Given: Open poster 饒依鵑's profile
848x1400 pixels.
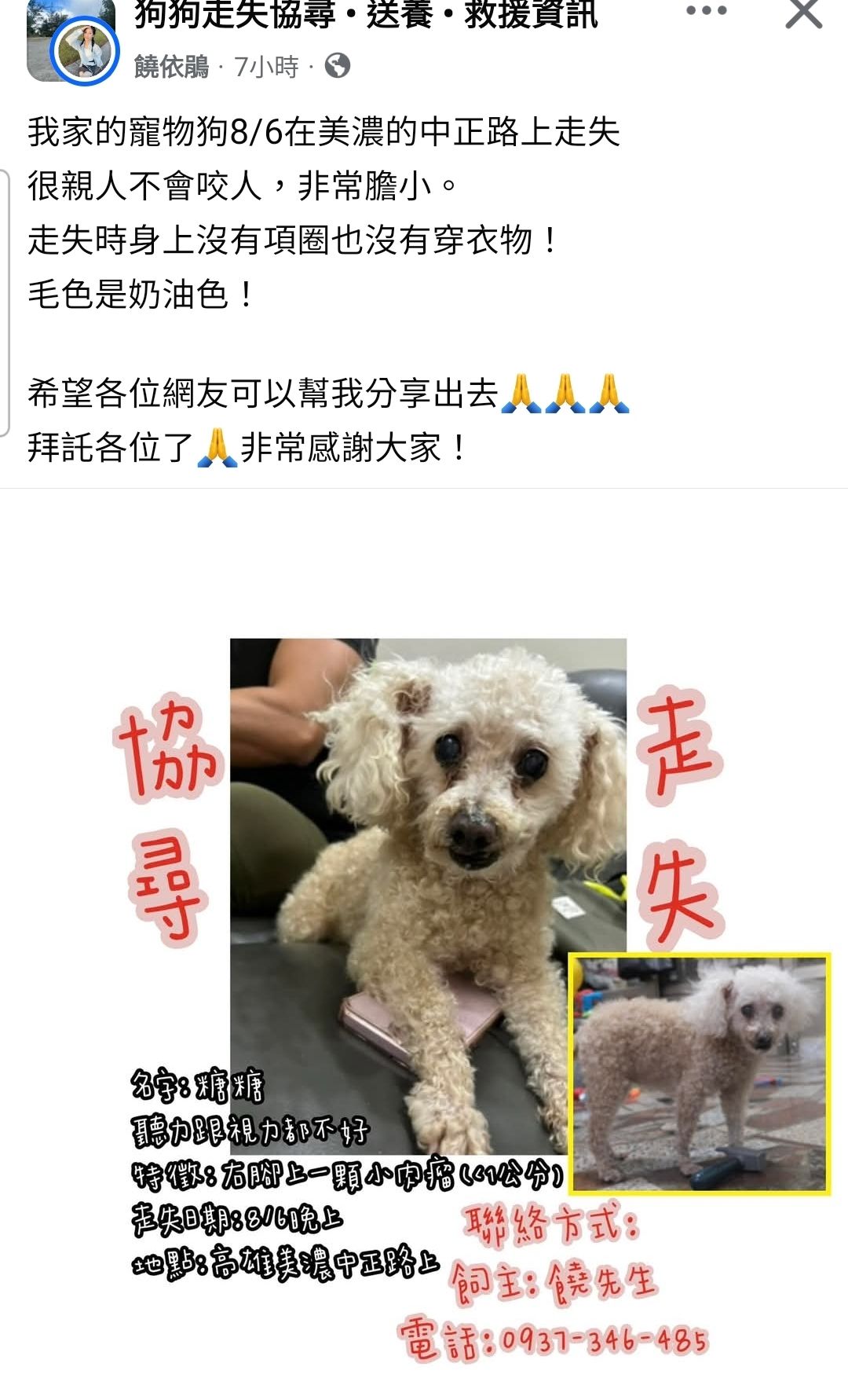Looking at the screenshot, I should click(x=171, y=67).
